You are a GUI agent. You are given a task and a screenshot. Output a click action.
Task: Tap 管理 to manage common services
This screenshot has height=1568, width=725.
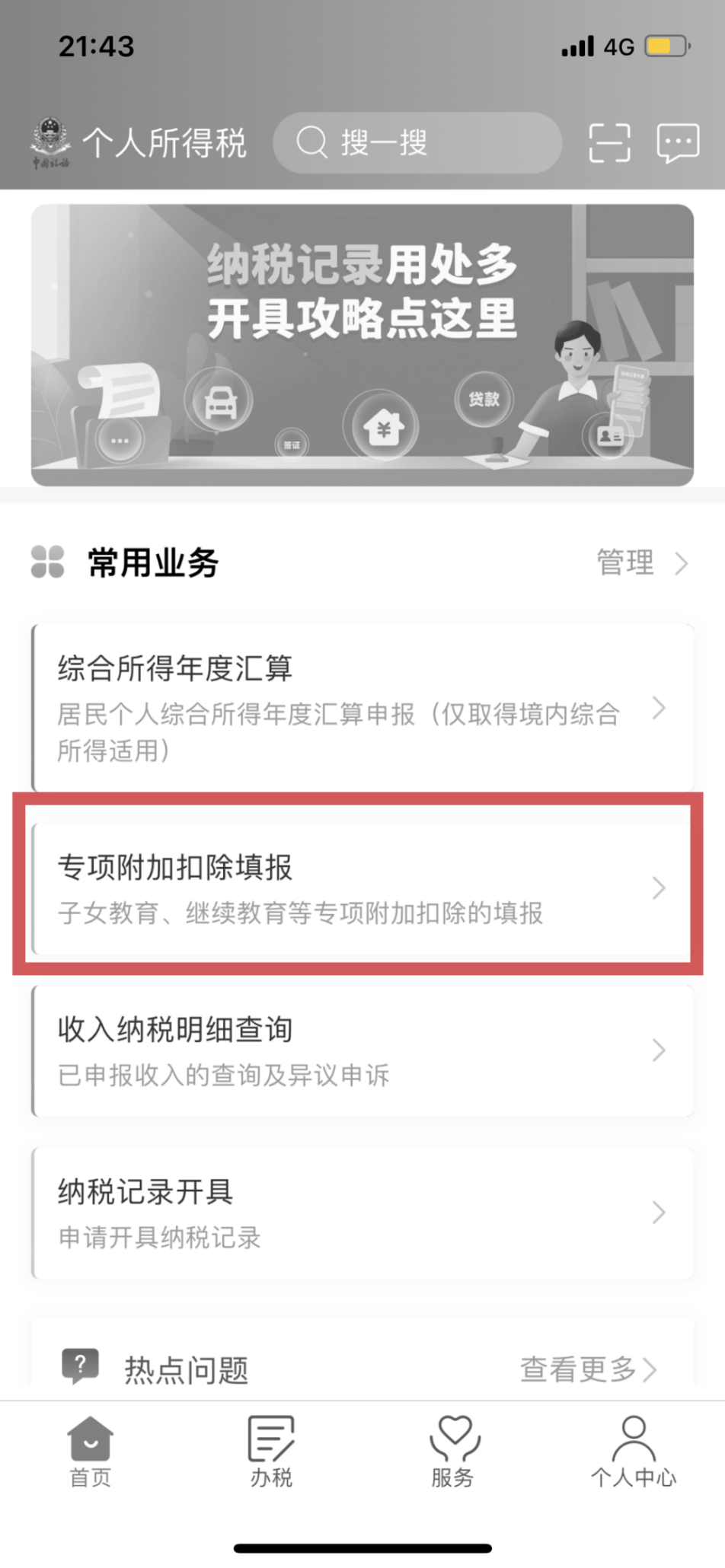pos(641,563)
